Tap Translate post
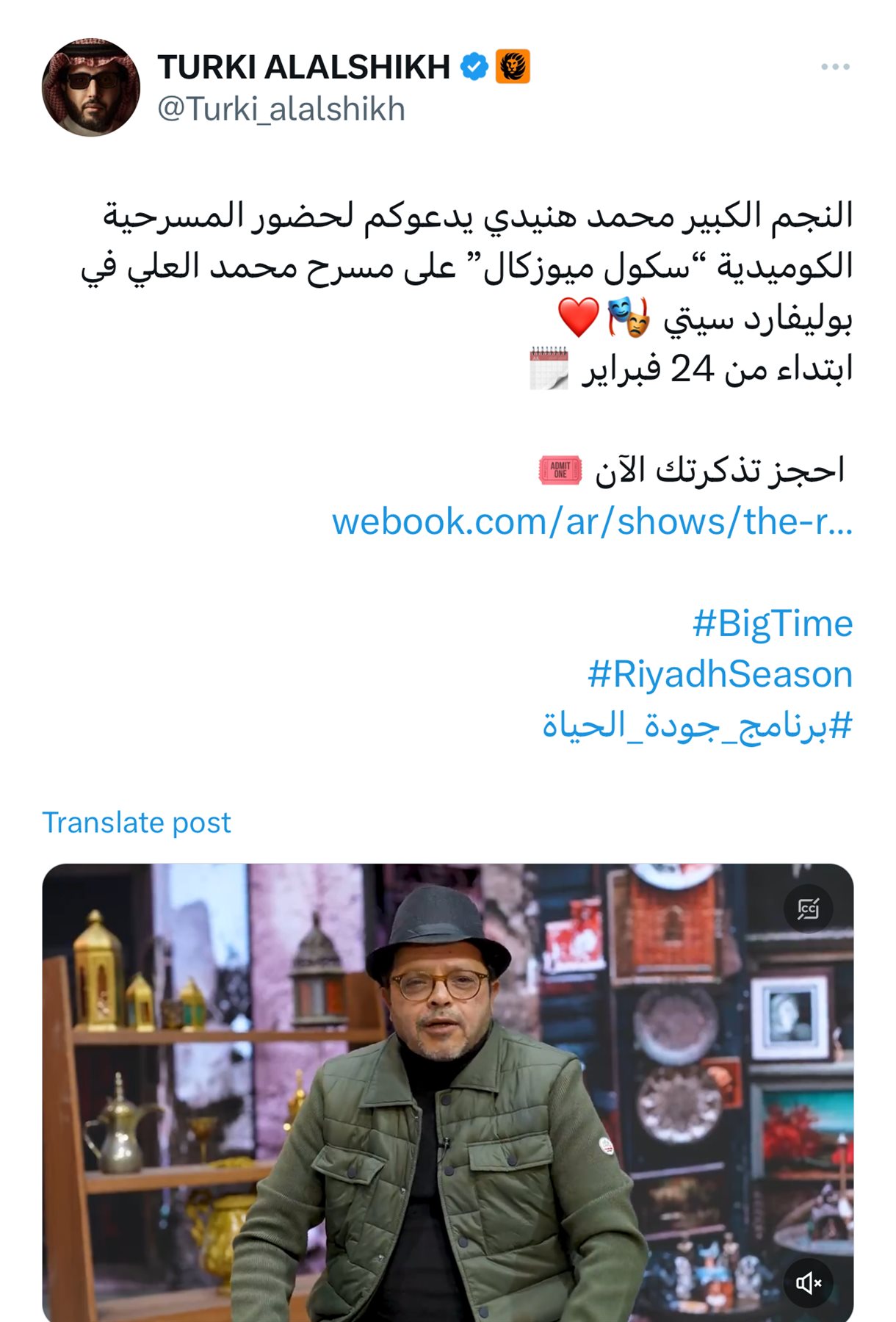 (137, 823)
